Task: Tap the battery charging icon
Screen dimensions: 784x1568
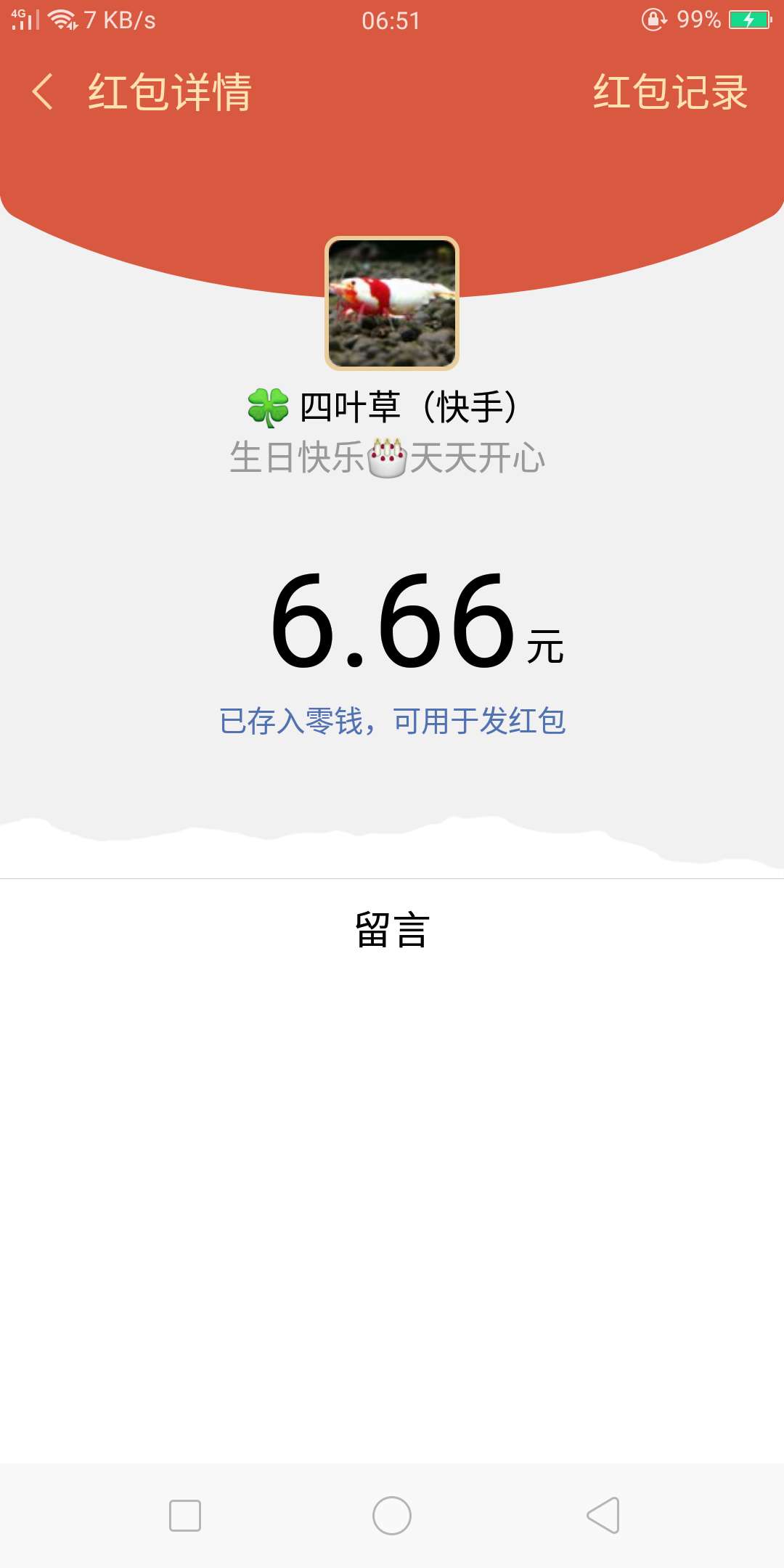Action: pyautogui.click(x=749, y=20)
